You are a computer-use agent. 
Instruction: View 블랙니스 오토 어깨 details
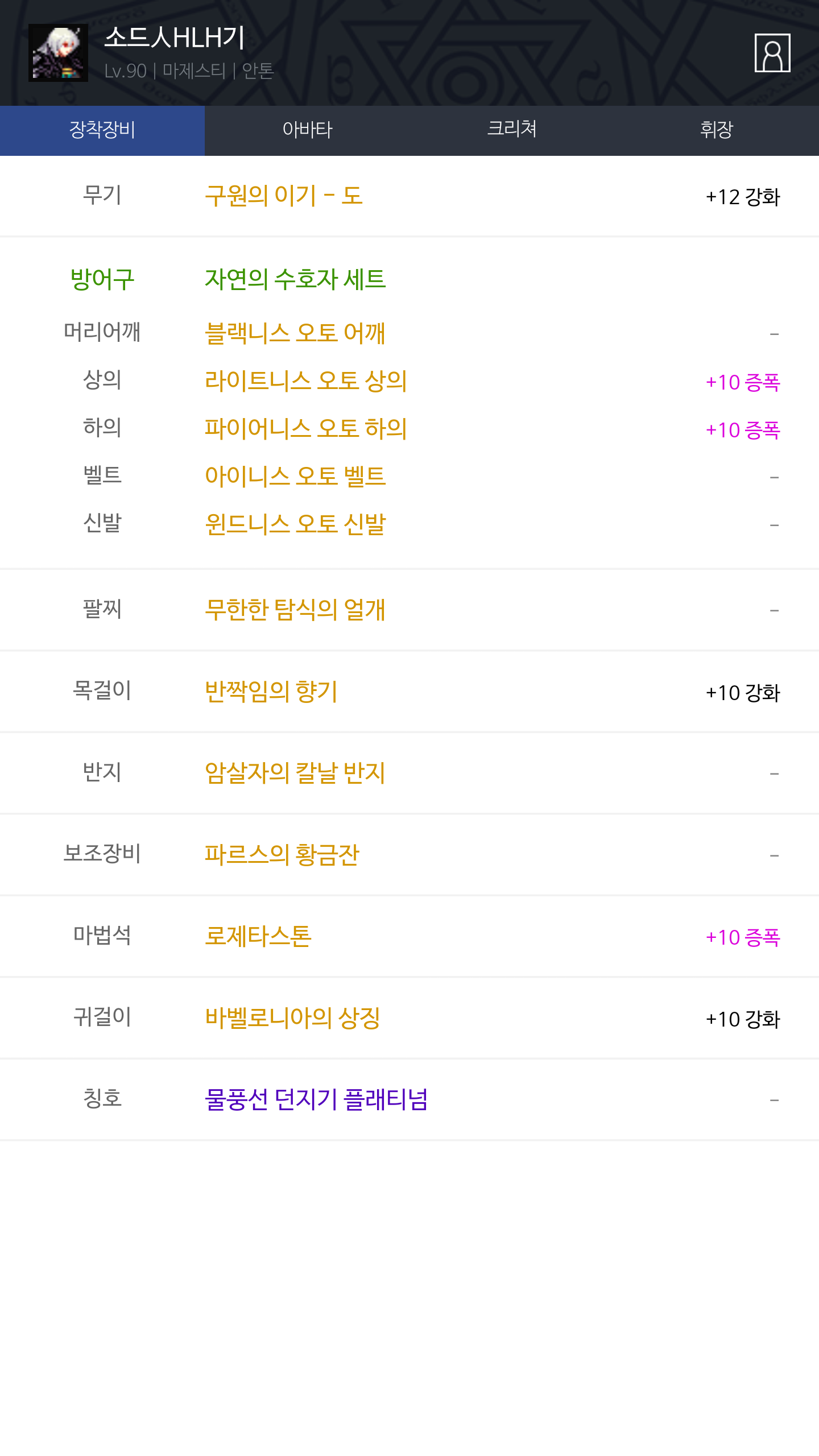coord(295,333)
